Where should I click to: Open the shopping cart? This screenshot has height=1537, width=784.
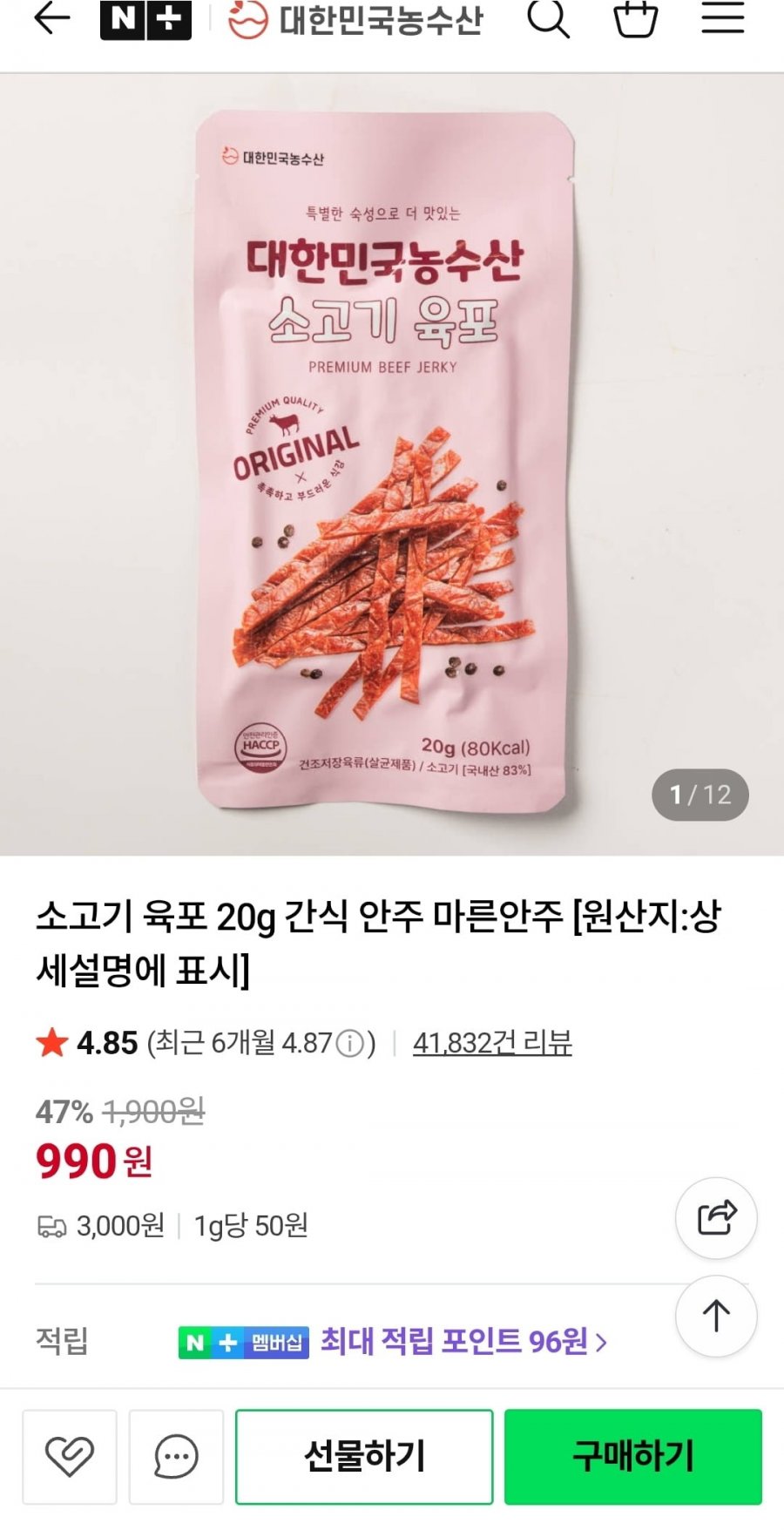[636, 19]
